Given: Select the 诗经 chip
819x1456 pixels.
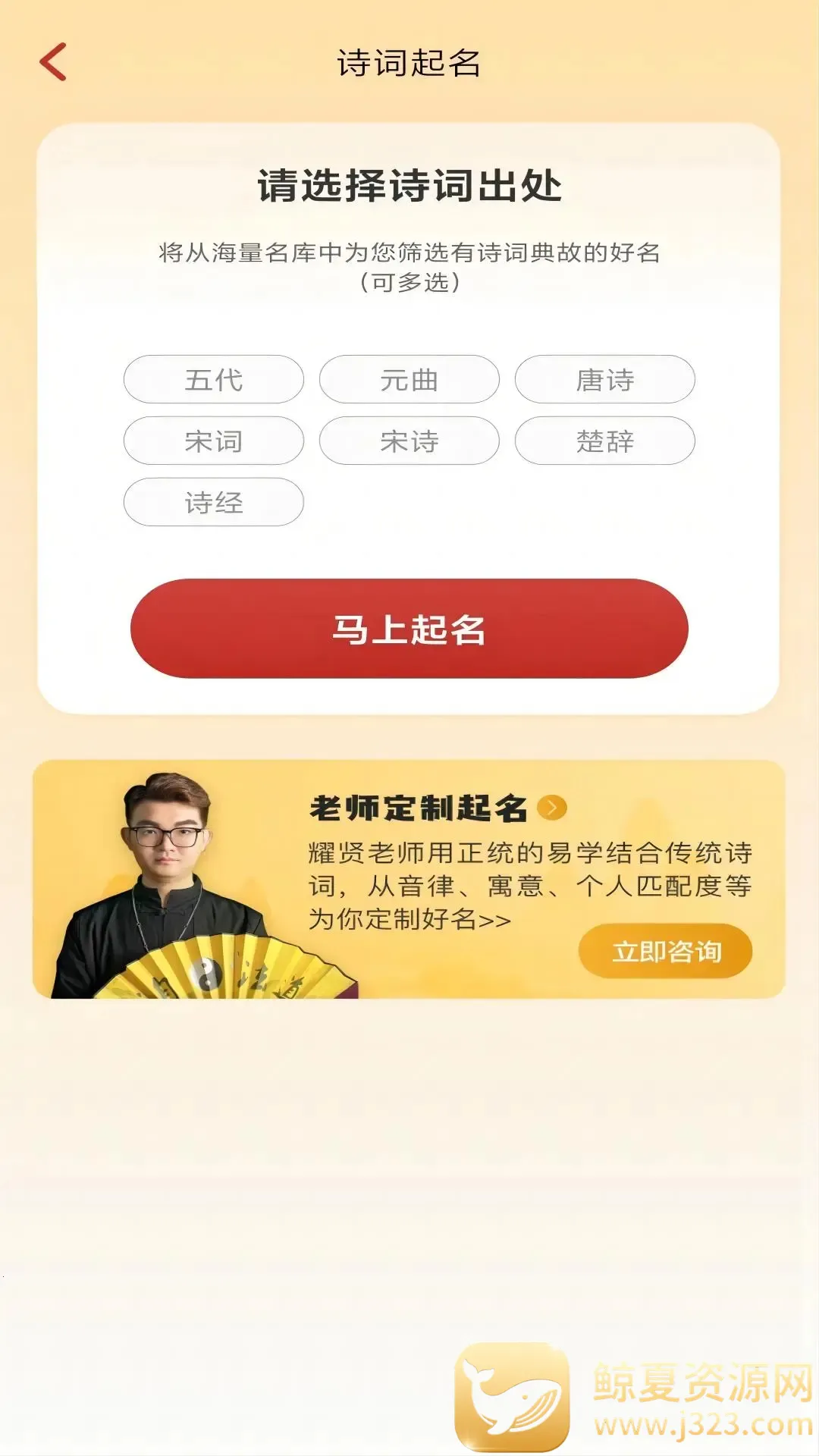Looking at the screenshot, I should [214, 502].
